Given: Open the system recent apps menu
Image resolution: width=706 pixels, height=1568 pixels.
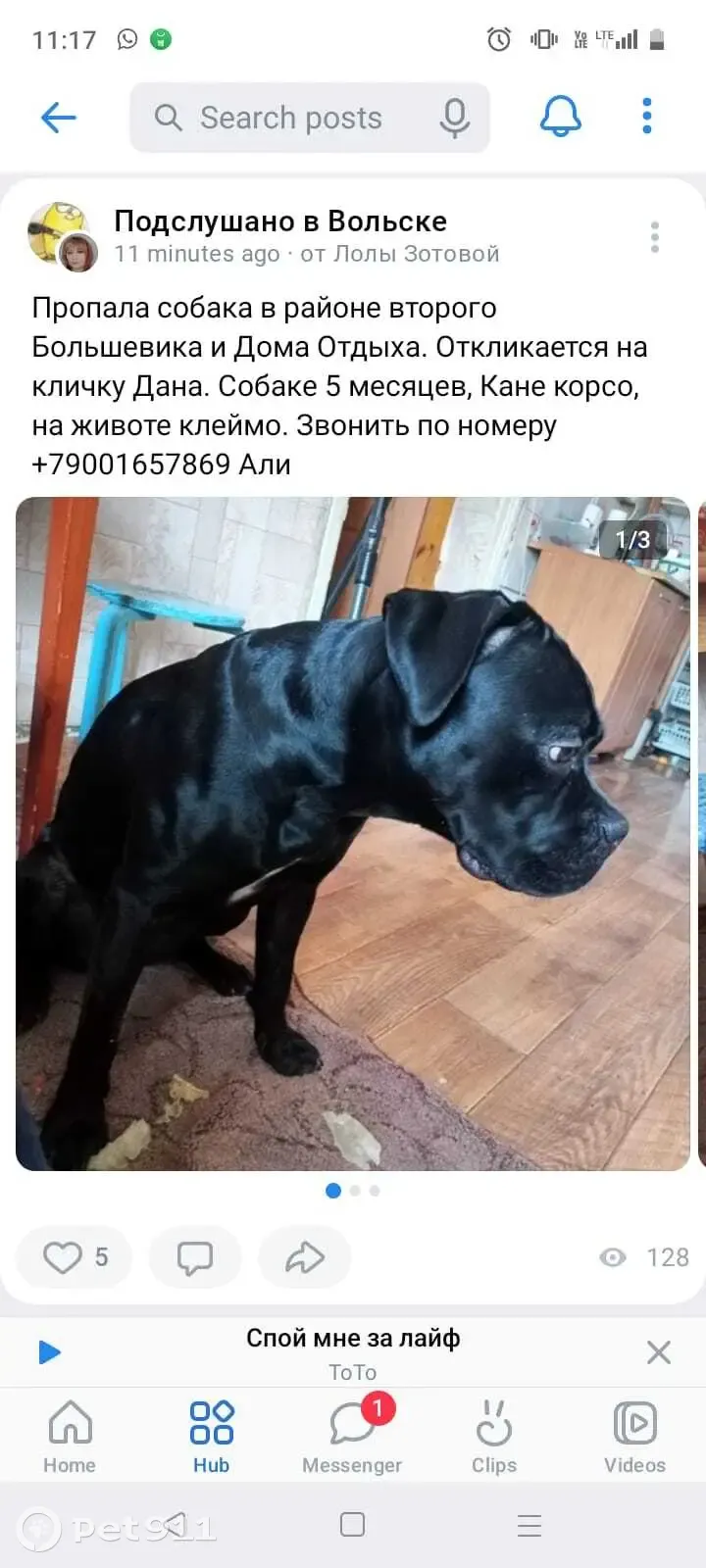Looking at the screenshot, I should point(529,1525).
